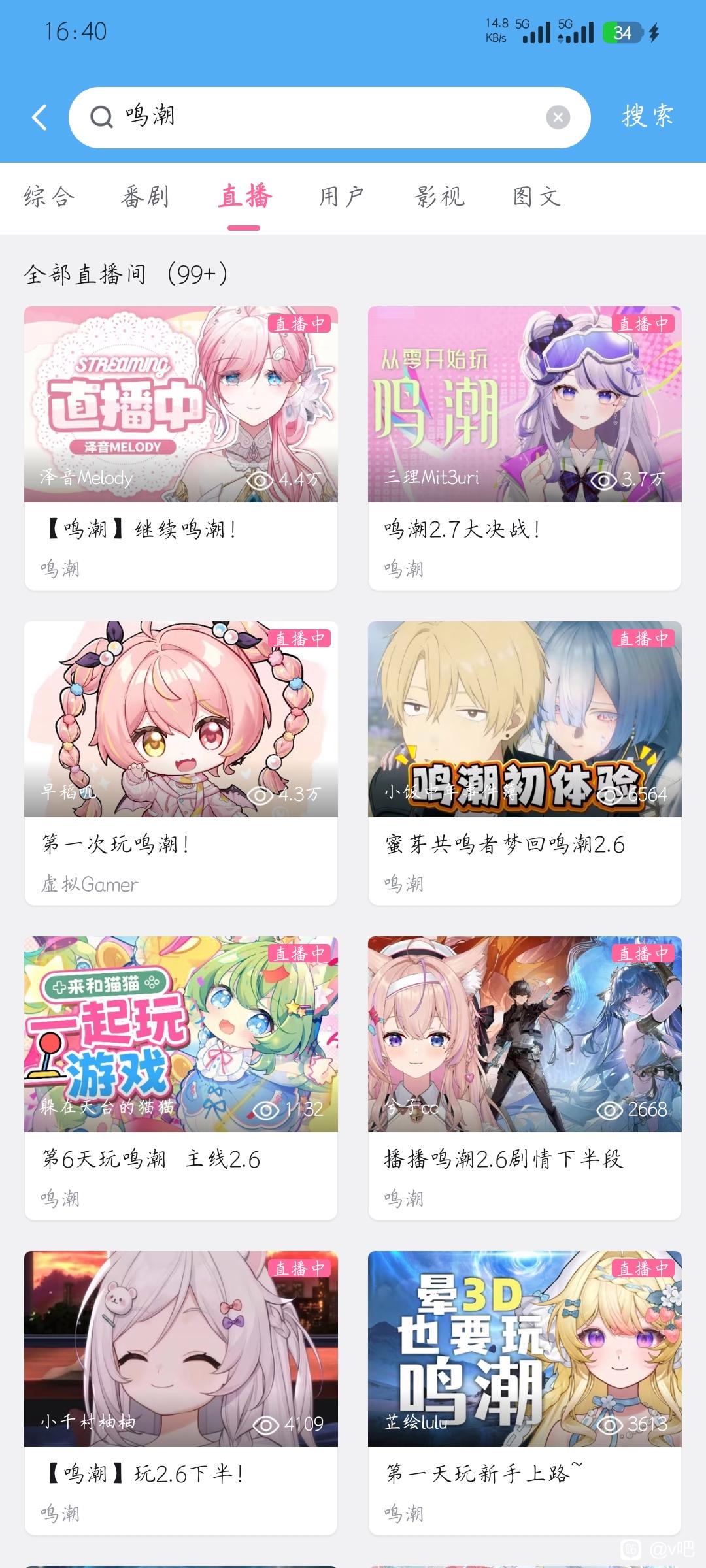Switch to the 番剧 tab
Image resolution: width=706 pixels, height=1568 pixels.
coord(146,197)
